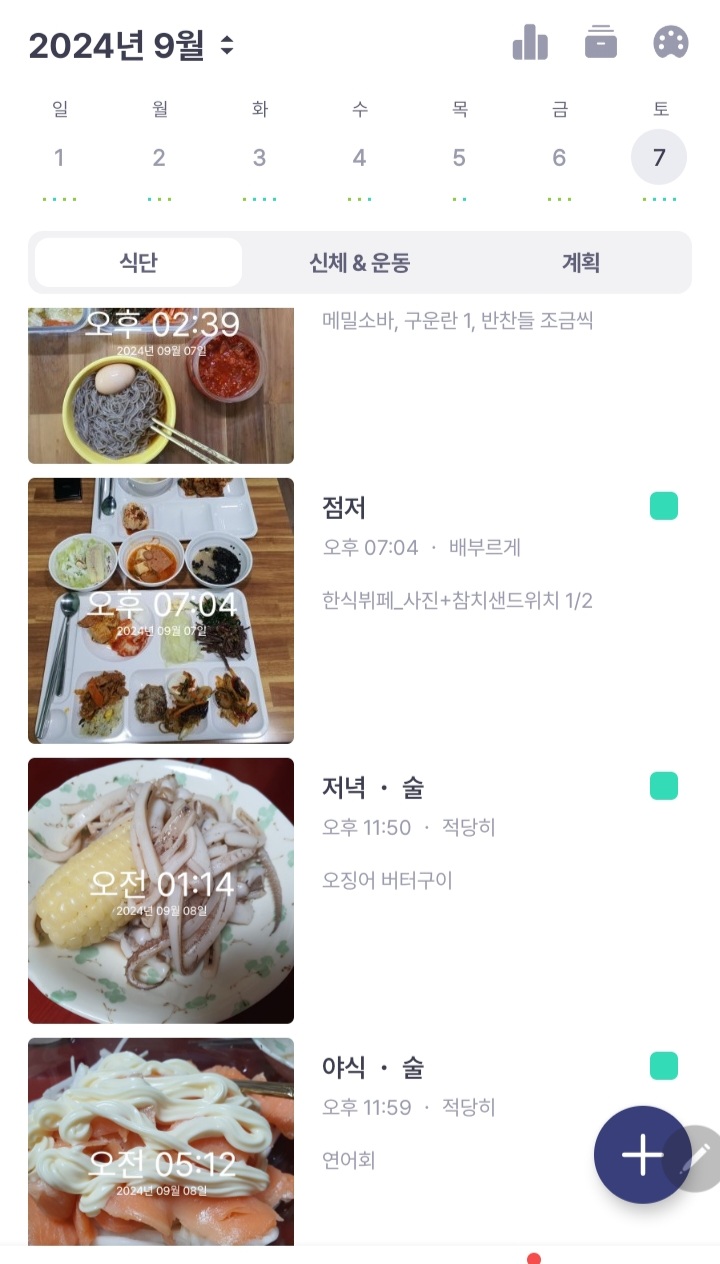Switch to the 계획 tab

[x=581, y=263]
